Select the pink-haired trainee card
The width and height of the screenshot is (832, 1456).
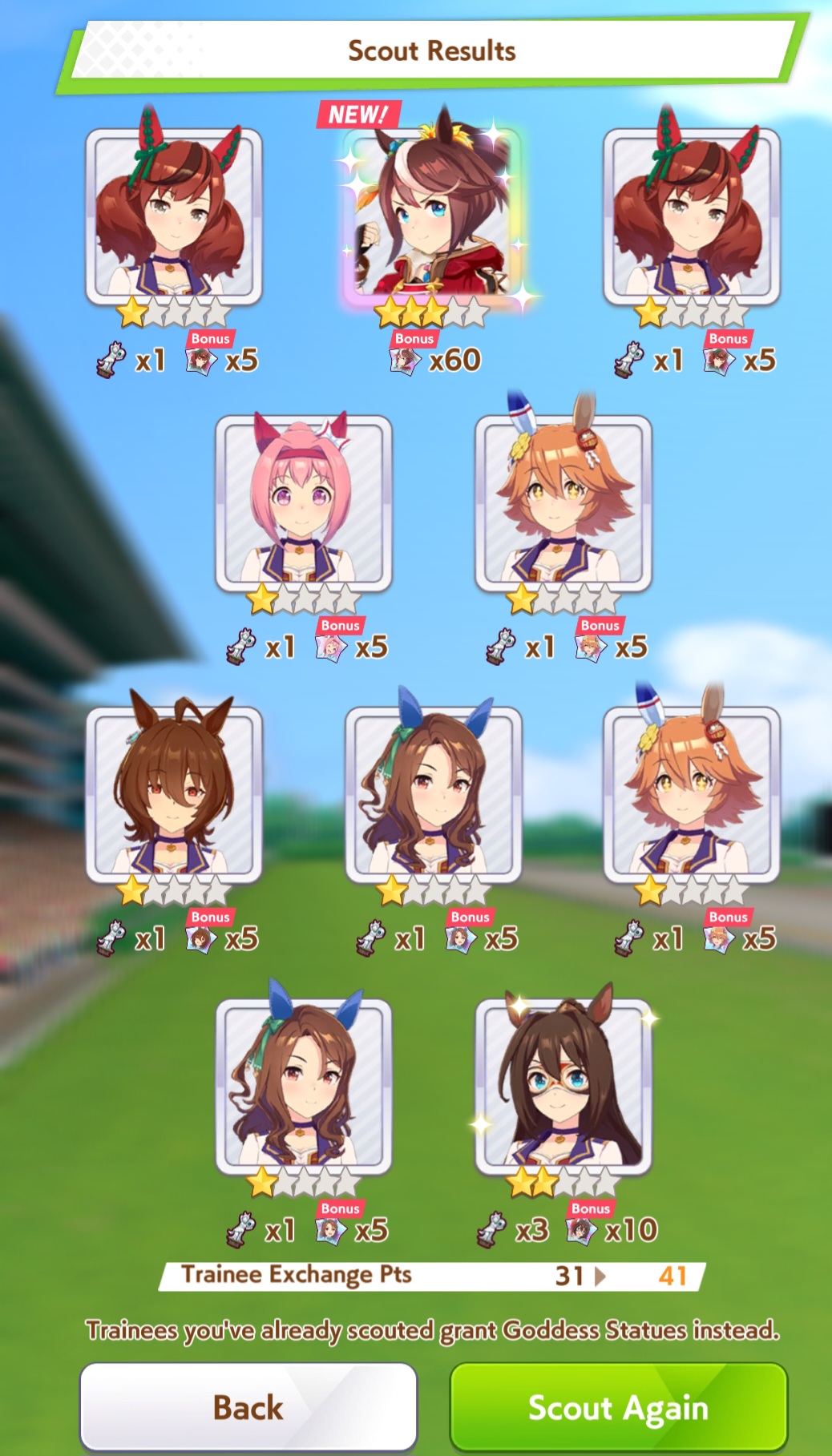click(x=303, y=503)
